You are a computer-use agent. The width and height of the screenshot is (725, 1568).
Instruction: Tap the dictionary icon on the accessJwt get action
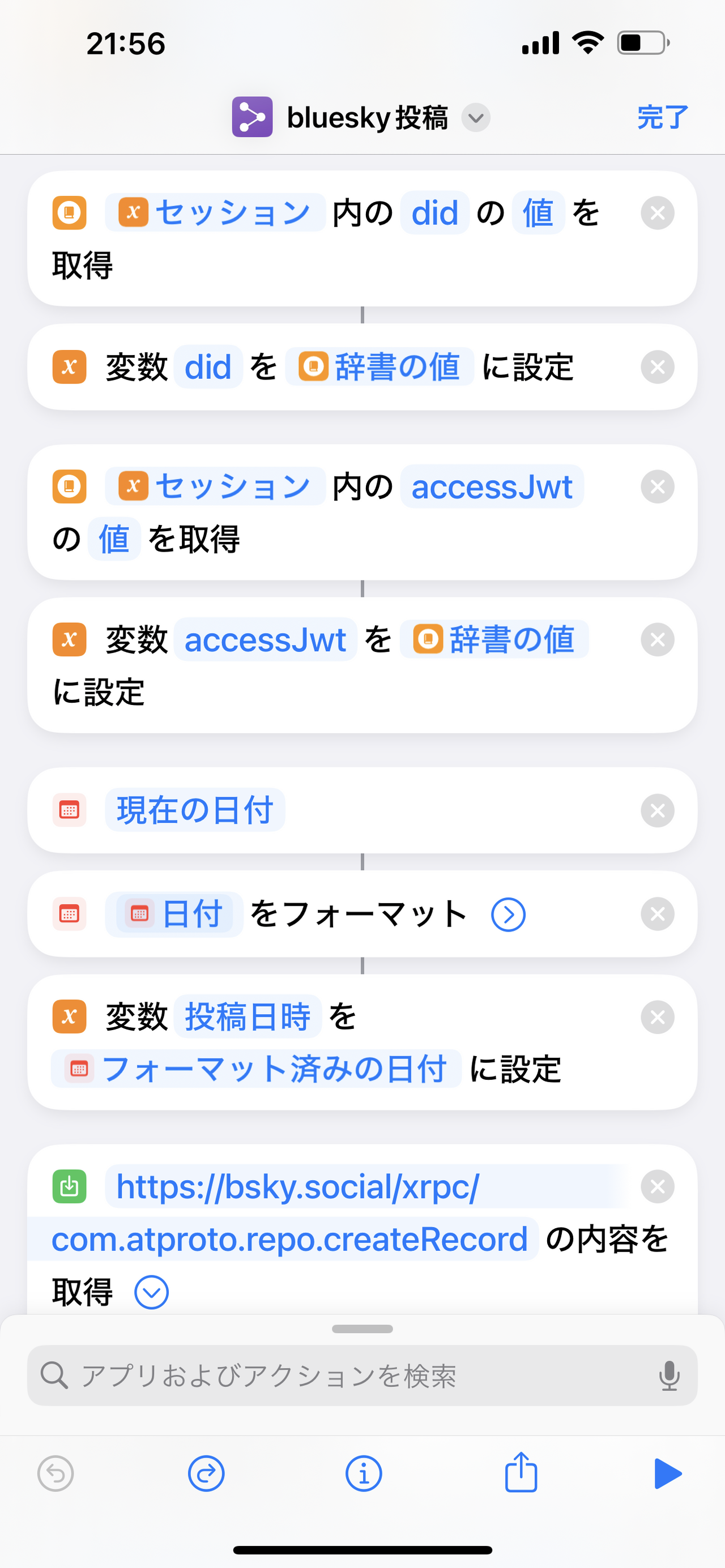tap(69, 486)
